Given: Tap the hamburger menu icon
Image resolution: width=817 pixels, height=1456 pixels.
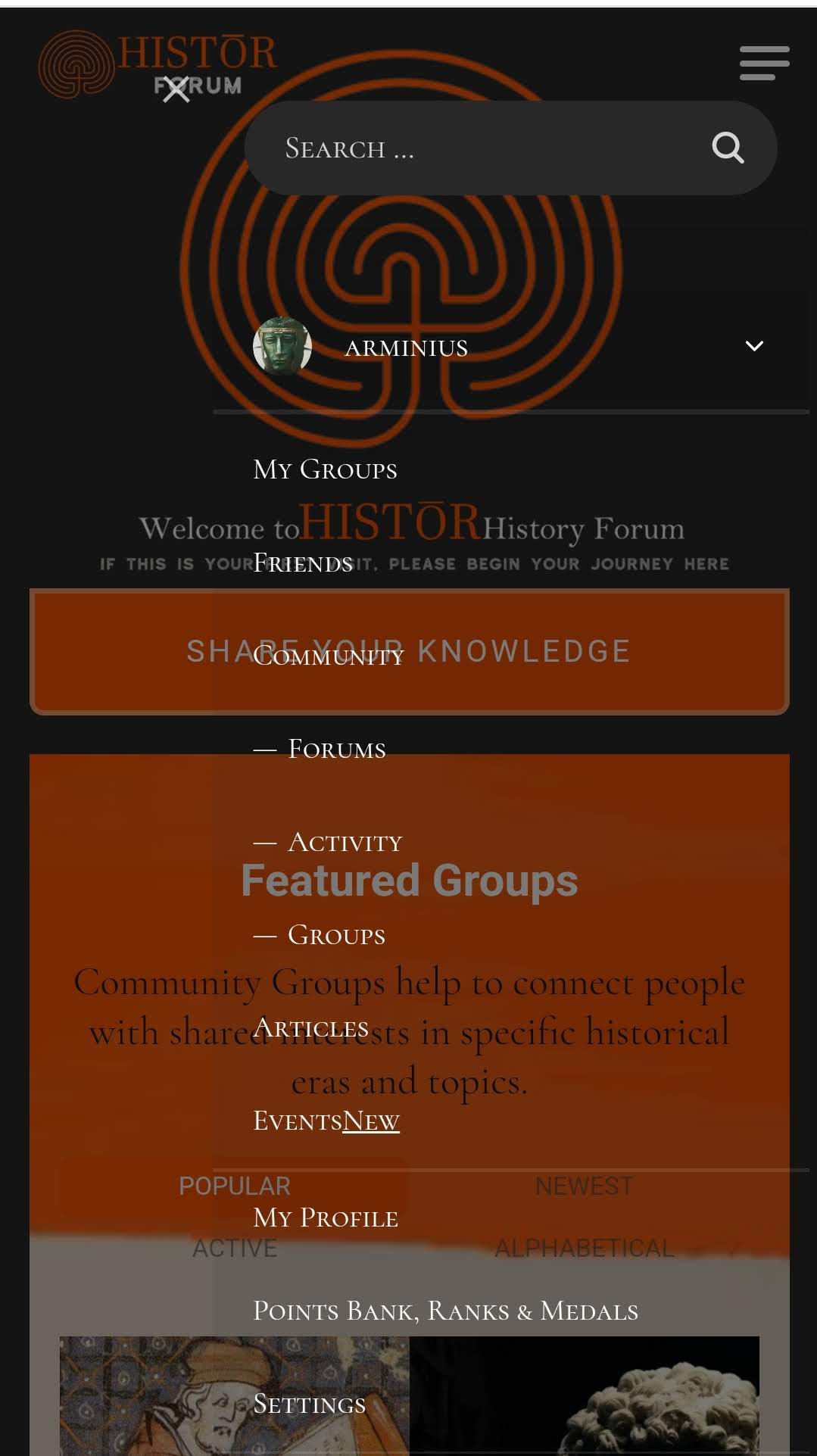Looking at the screenshot, I should [x=764, y=62].
